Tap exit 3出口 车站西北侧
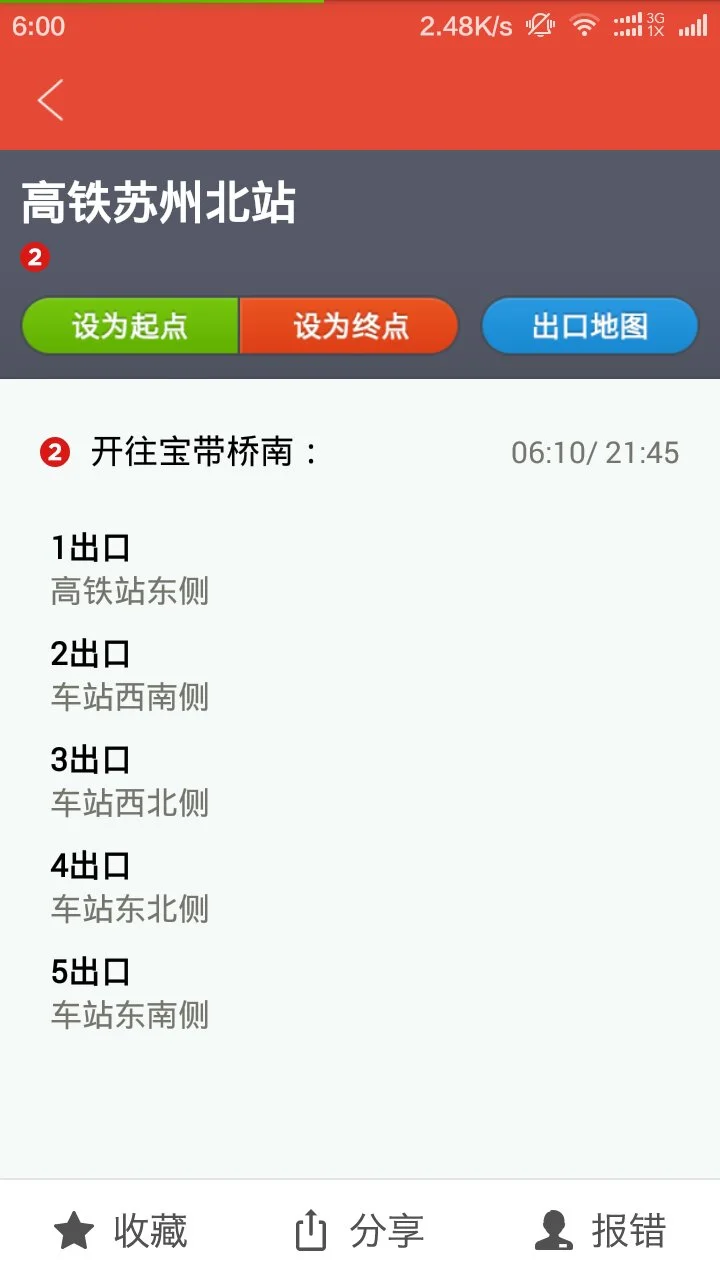The image size is (720, 1280). [130, 779]
